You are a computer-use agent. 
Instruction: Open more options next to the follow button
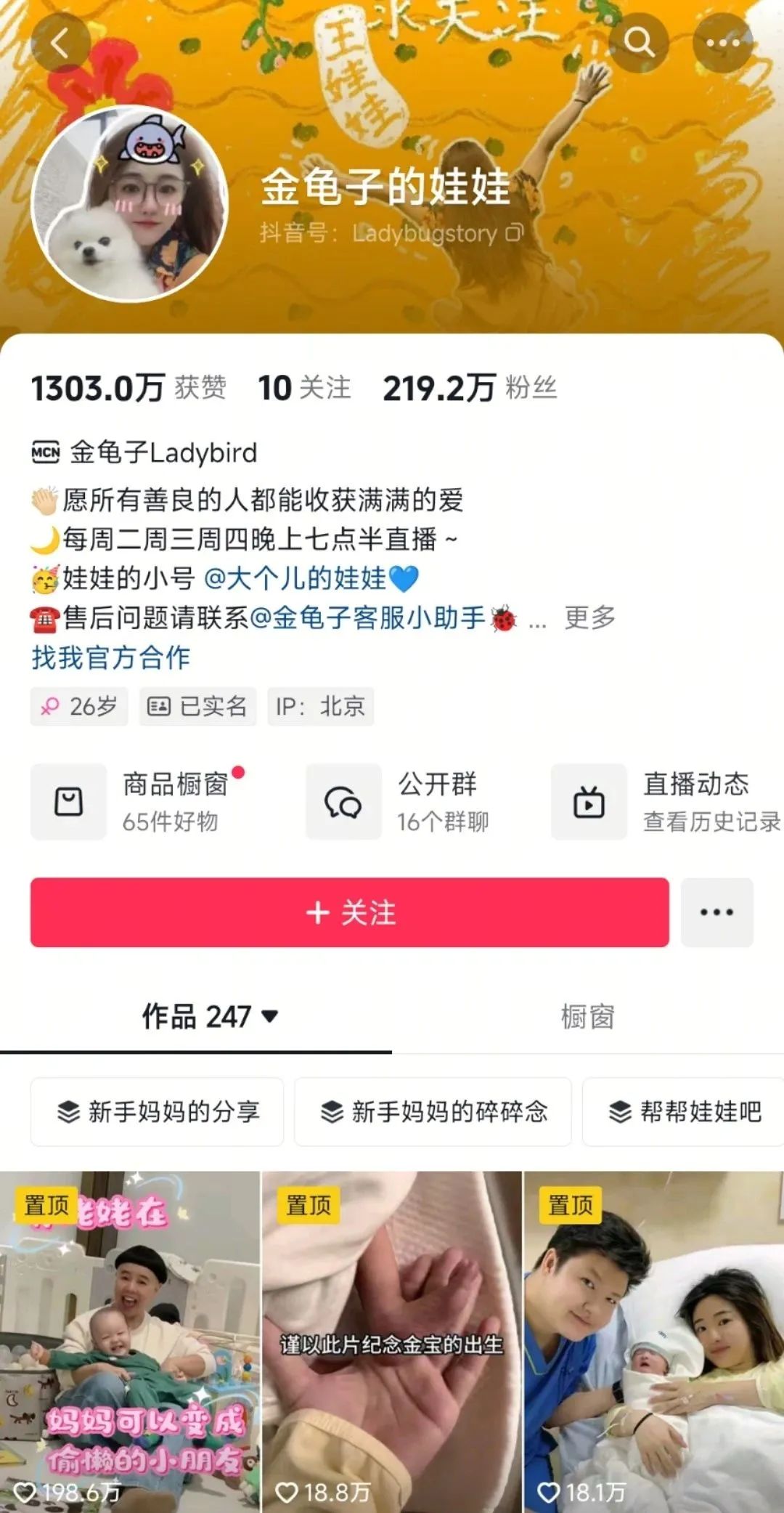pyautogui.click(x=716, y=912)
